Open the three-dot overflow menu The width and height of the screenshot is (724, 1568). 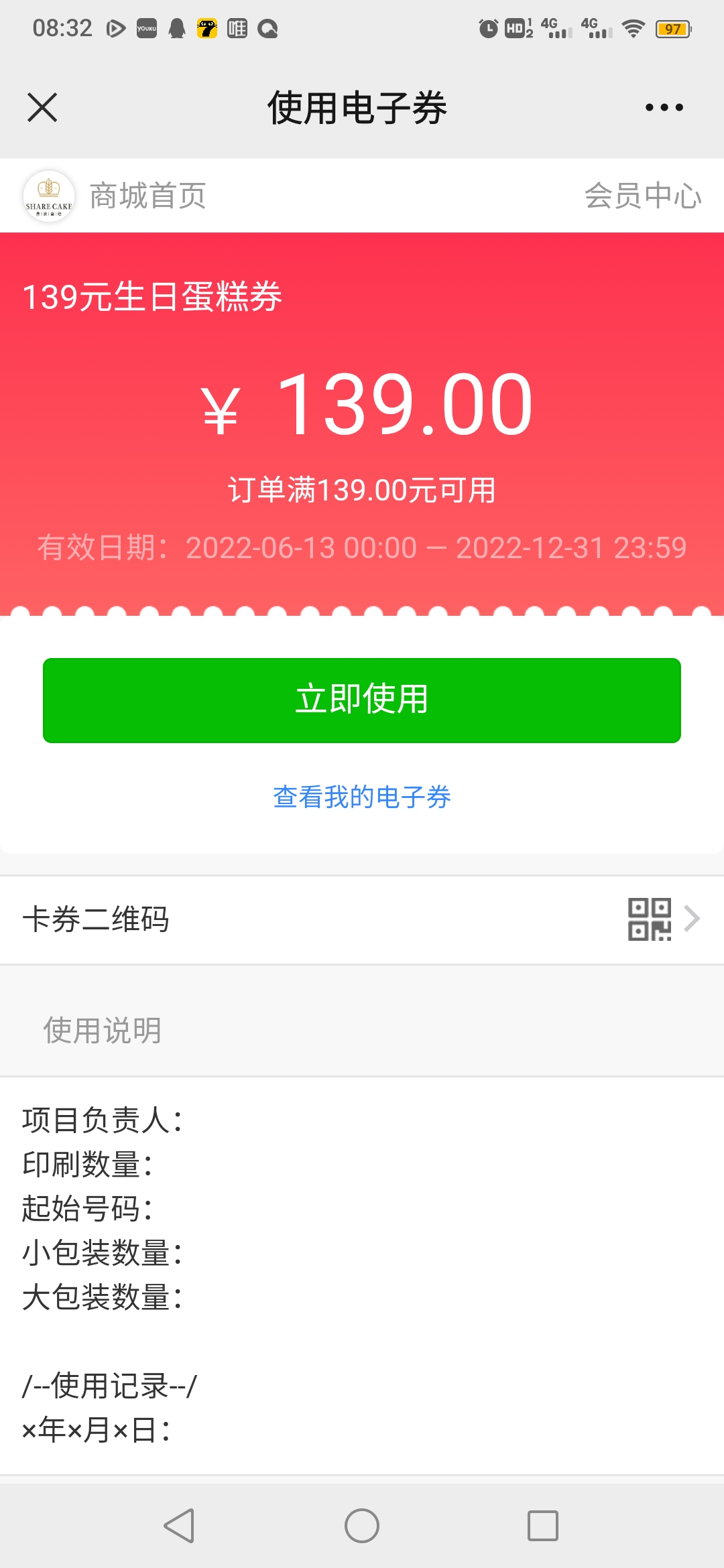[x=664, y=107]
